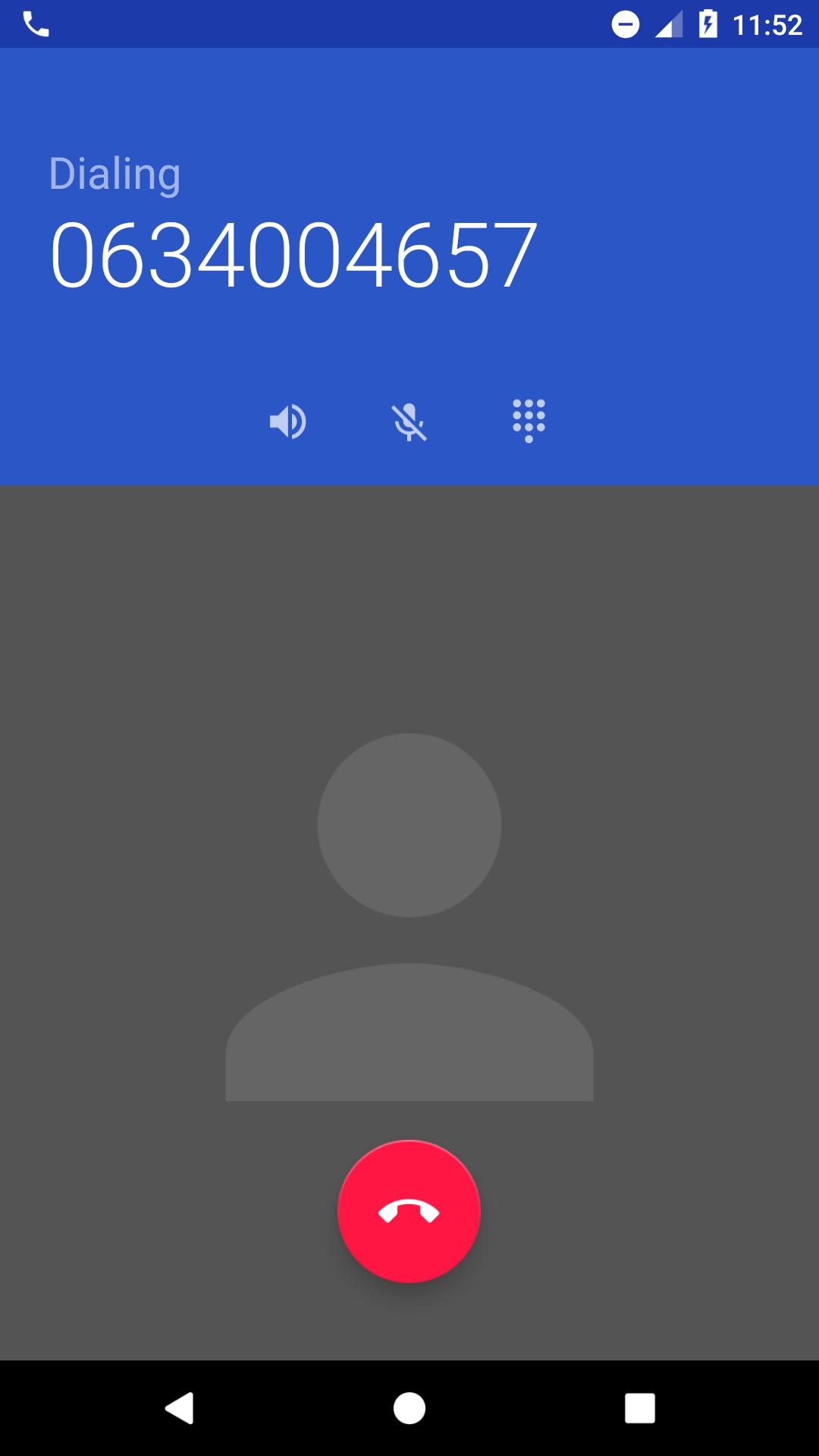Open the dialpad keypad
Viewport: 819px width, 1456px height.
529,421
